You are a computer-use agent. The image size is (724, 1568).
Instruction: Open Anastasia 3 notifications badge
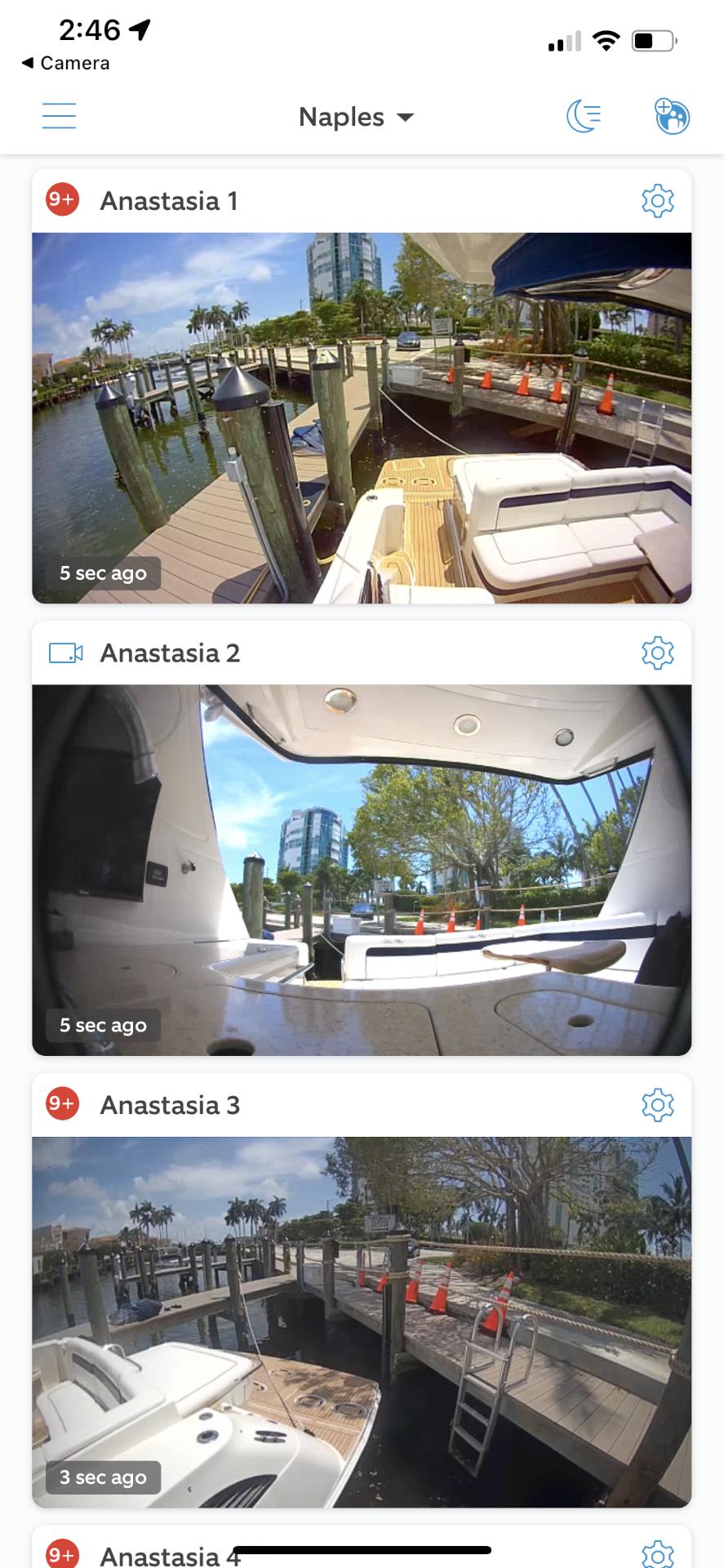click(x=62, y=1104)
